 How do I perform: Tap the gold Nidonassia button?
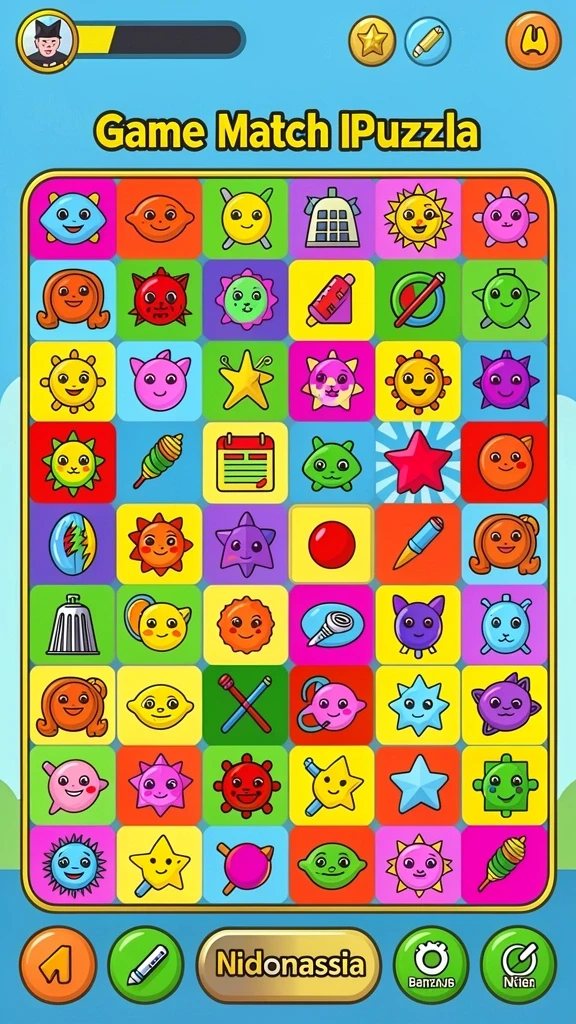point(289,965)
